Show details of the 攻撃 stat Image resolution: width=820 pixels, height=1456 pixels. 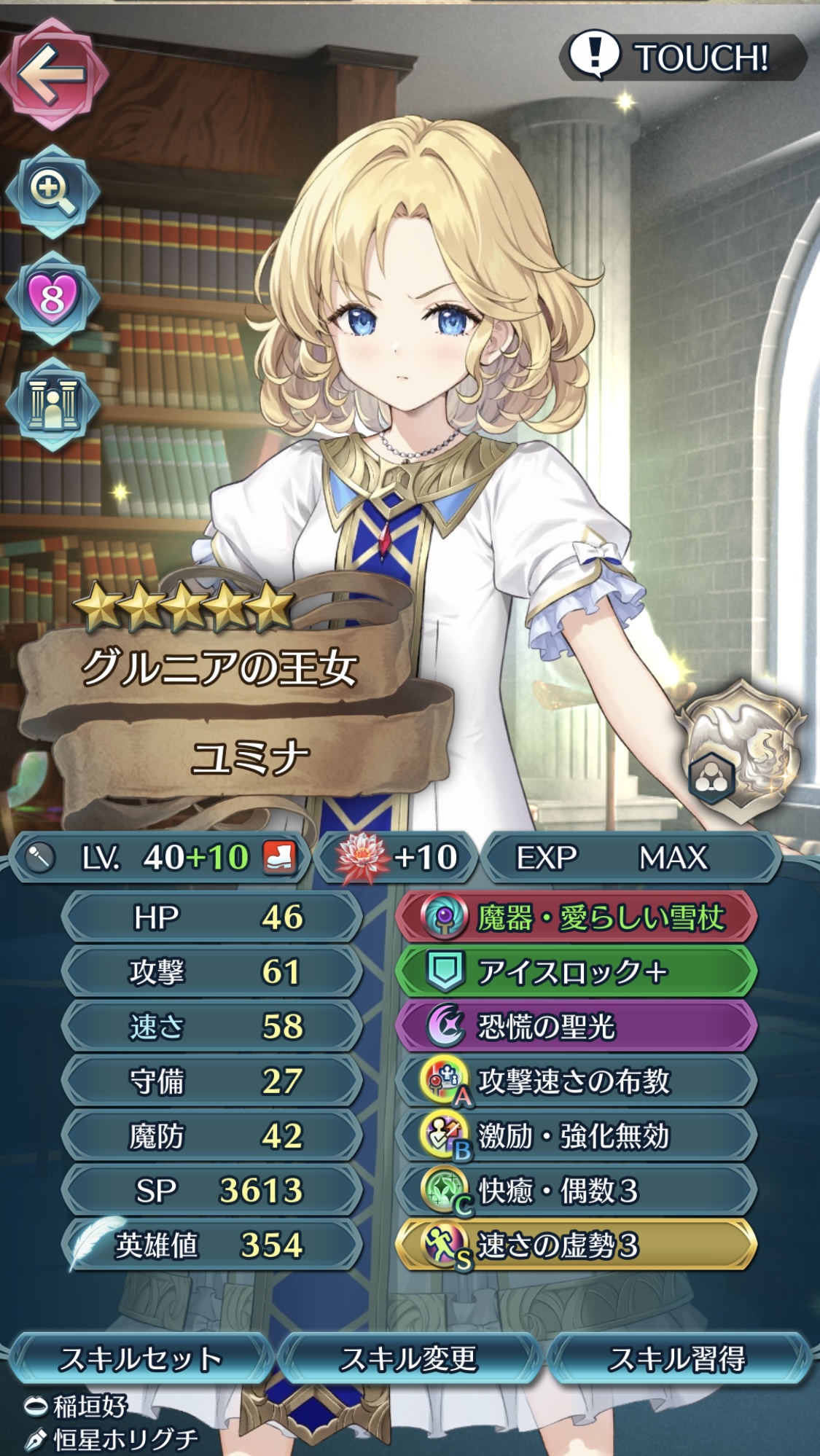coord(213,972)
